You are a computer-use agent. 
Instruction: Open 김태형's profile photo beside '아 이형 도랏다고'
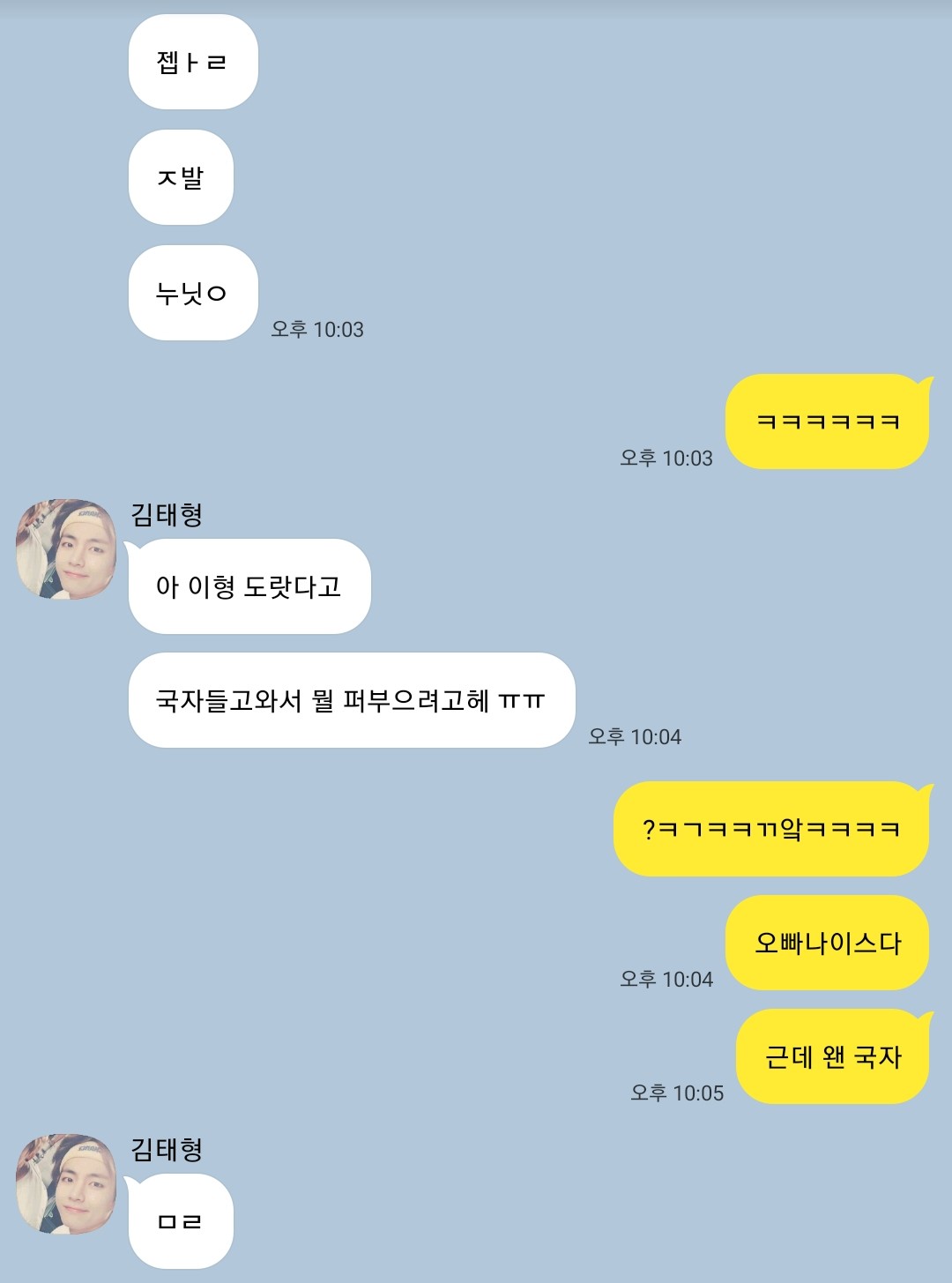point(66,549)
